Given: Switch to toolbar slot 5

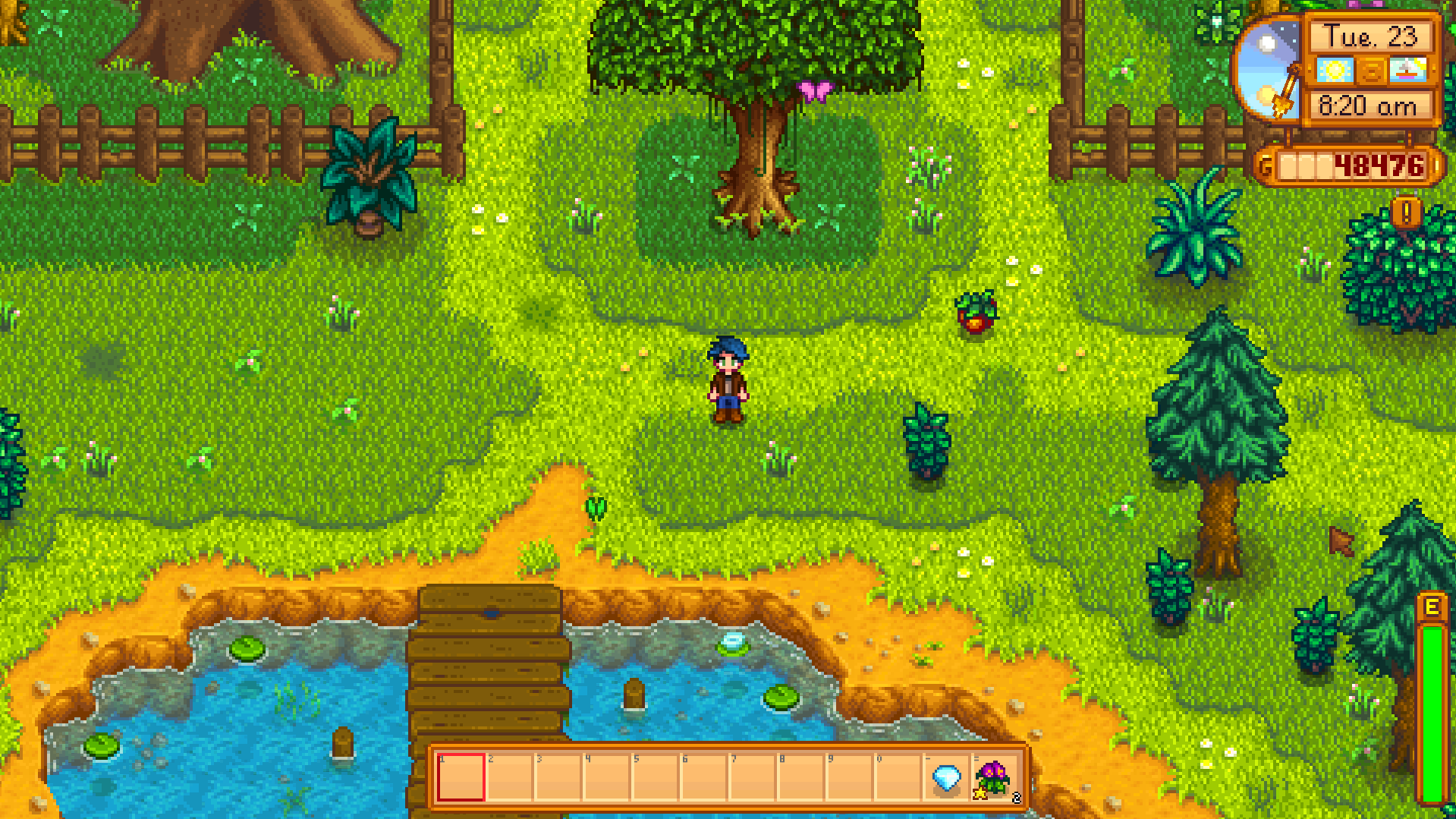Looking at the screenshot, I should tap(655, 778).
